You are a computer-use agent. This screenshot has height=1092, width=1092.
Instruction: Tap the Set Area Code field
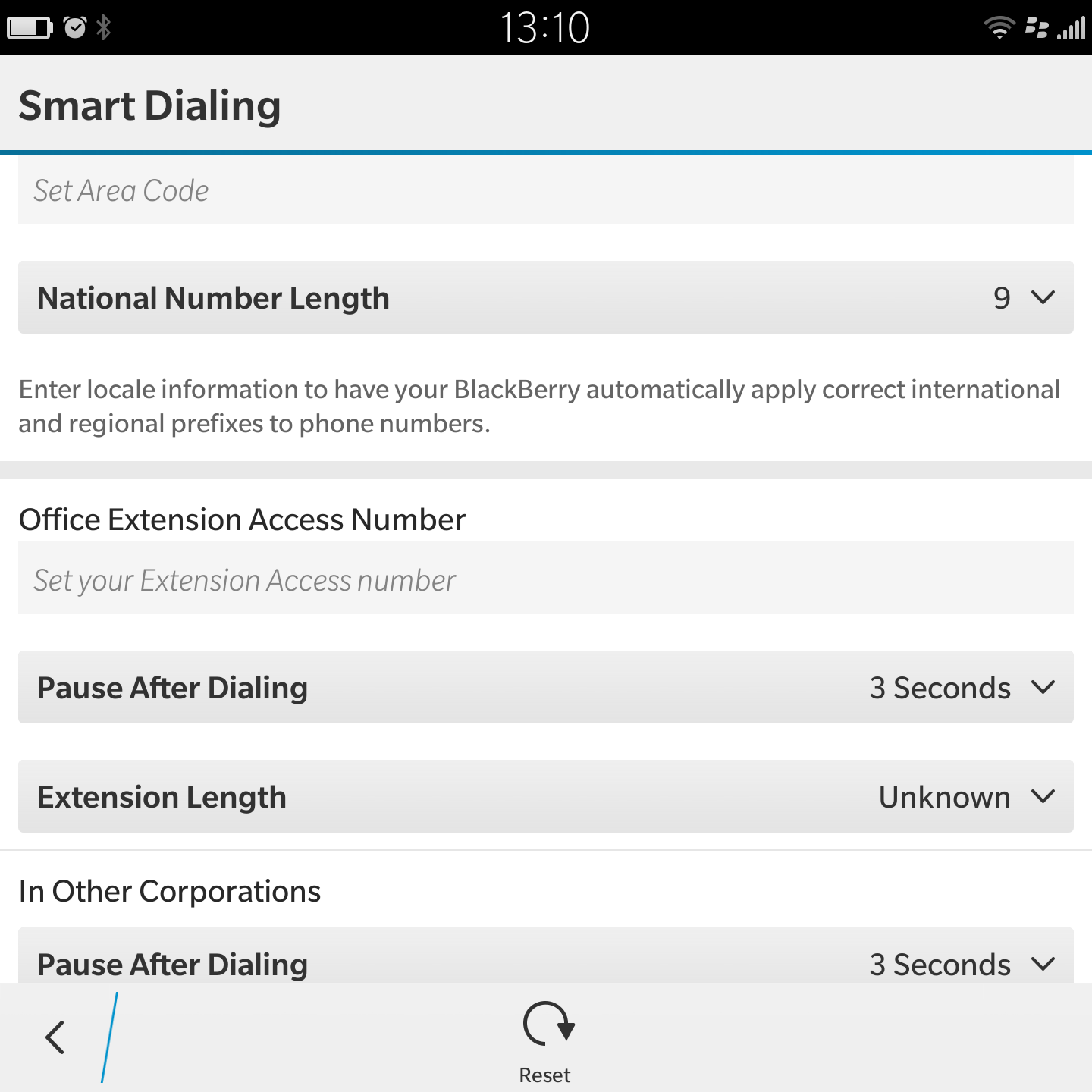(544, 191)
